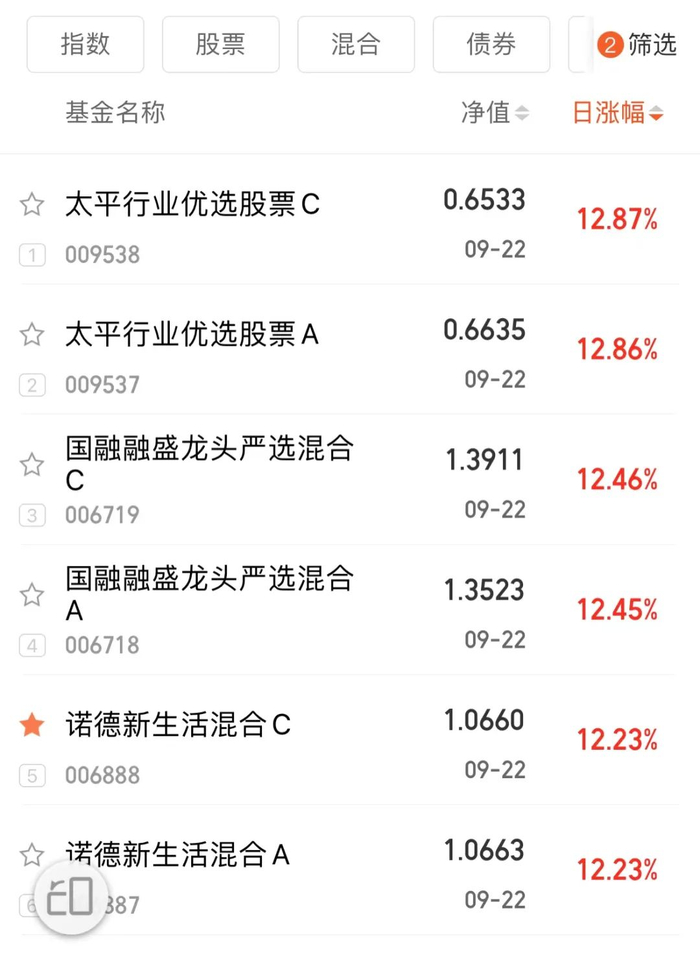Favorite 太平行业优选股票C with its star
This screenshot has height=955, width=700.
point(32,205)
